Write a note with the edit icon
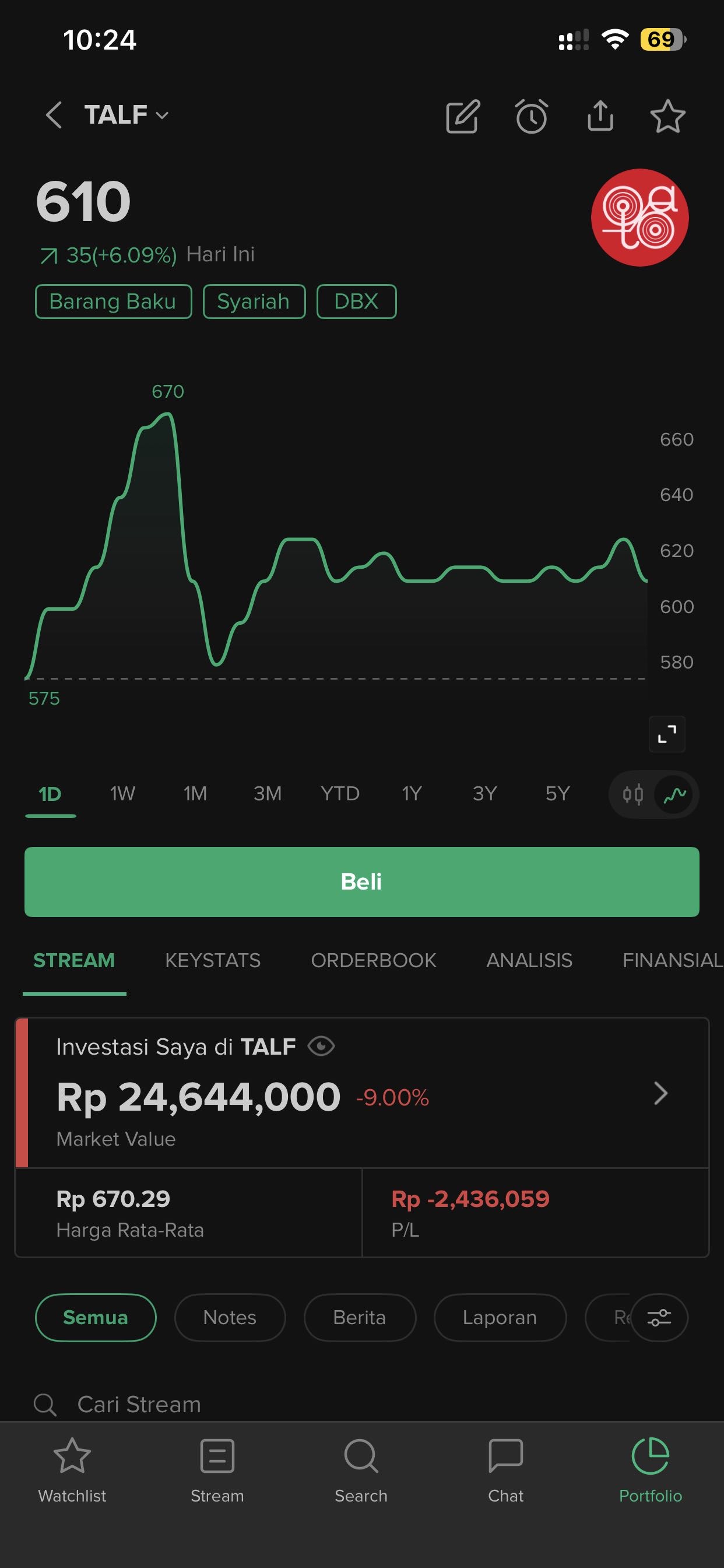Image resolution: width=724 pixels, height=1568 pixels. point(462,116)
